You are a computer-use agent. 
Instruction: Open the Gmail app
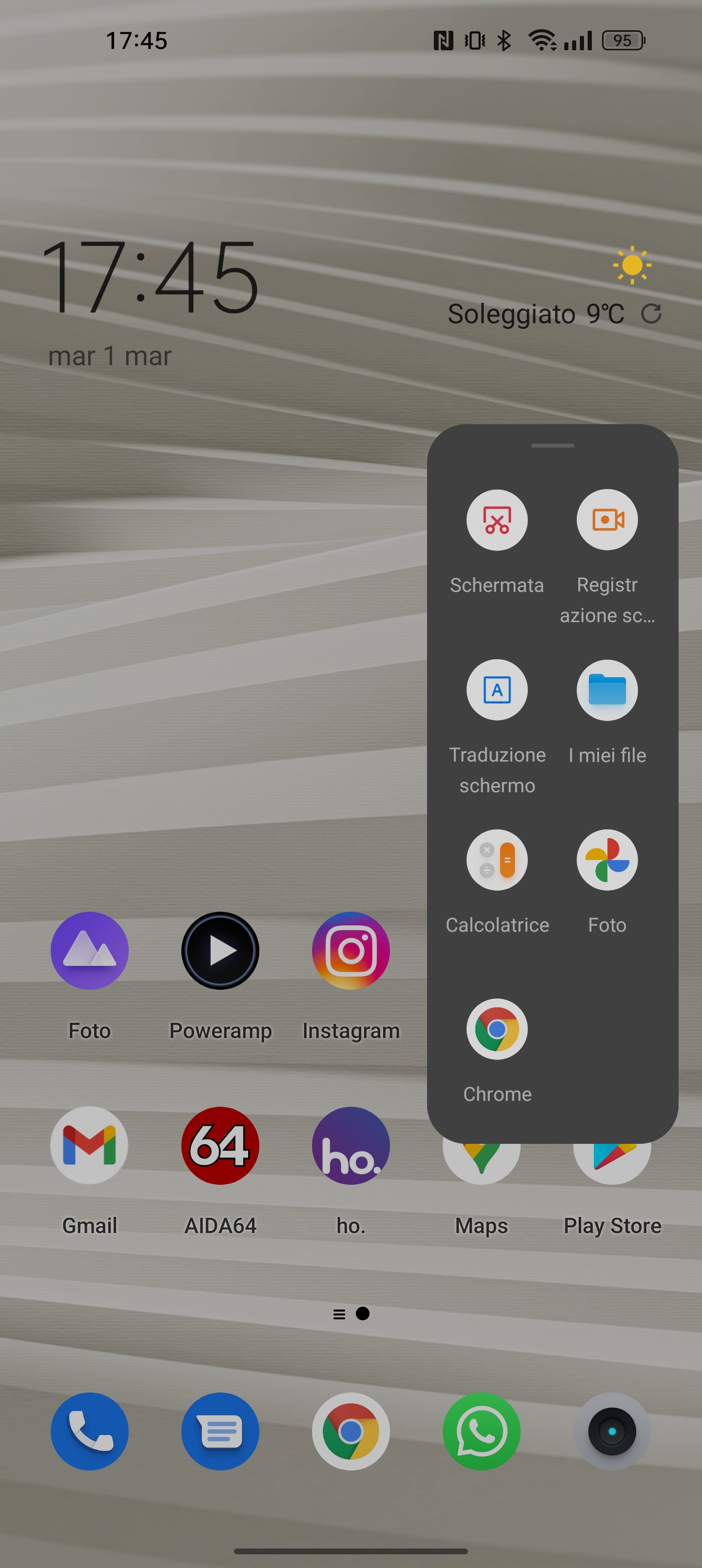[x=90, y=1146]
